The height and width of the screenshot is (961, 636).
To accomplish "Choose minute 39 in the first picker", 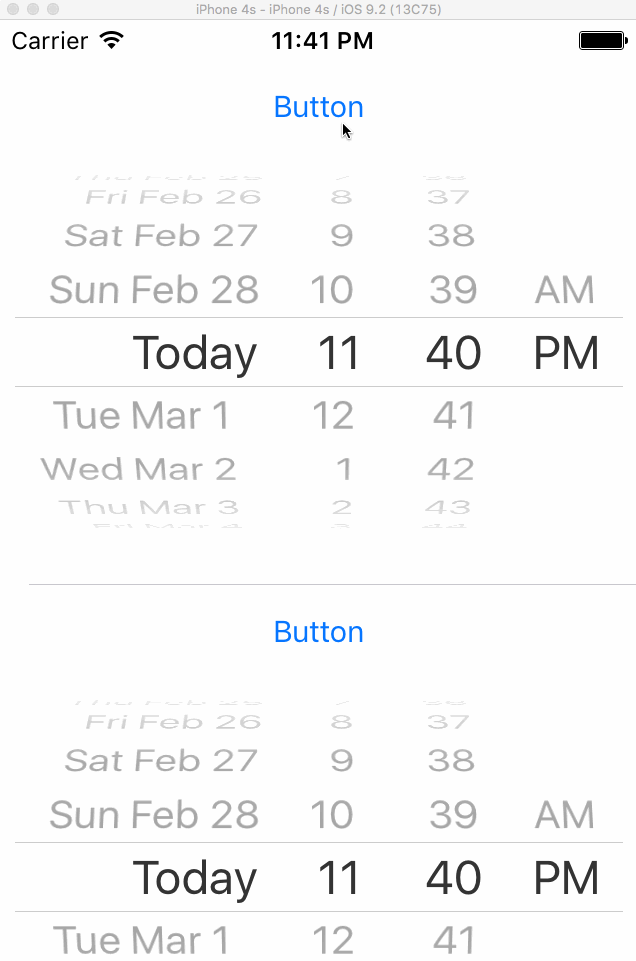I will point(453,289).
